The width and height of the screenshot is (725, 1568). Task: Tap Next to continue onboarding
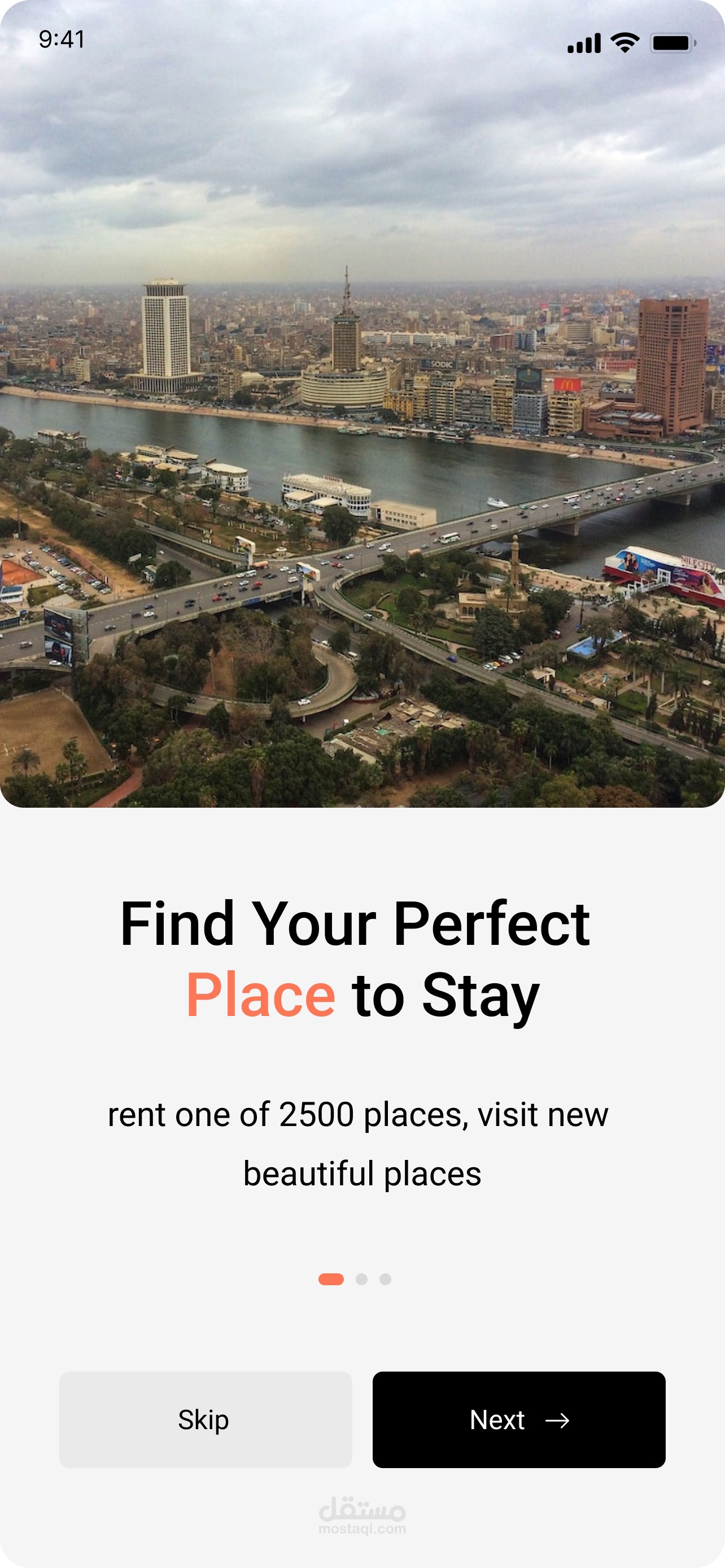[519, 1420]
